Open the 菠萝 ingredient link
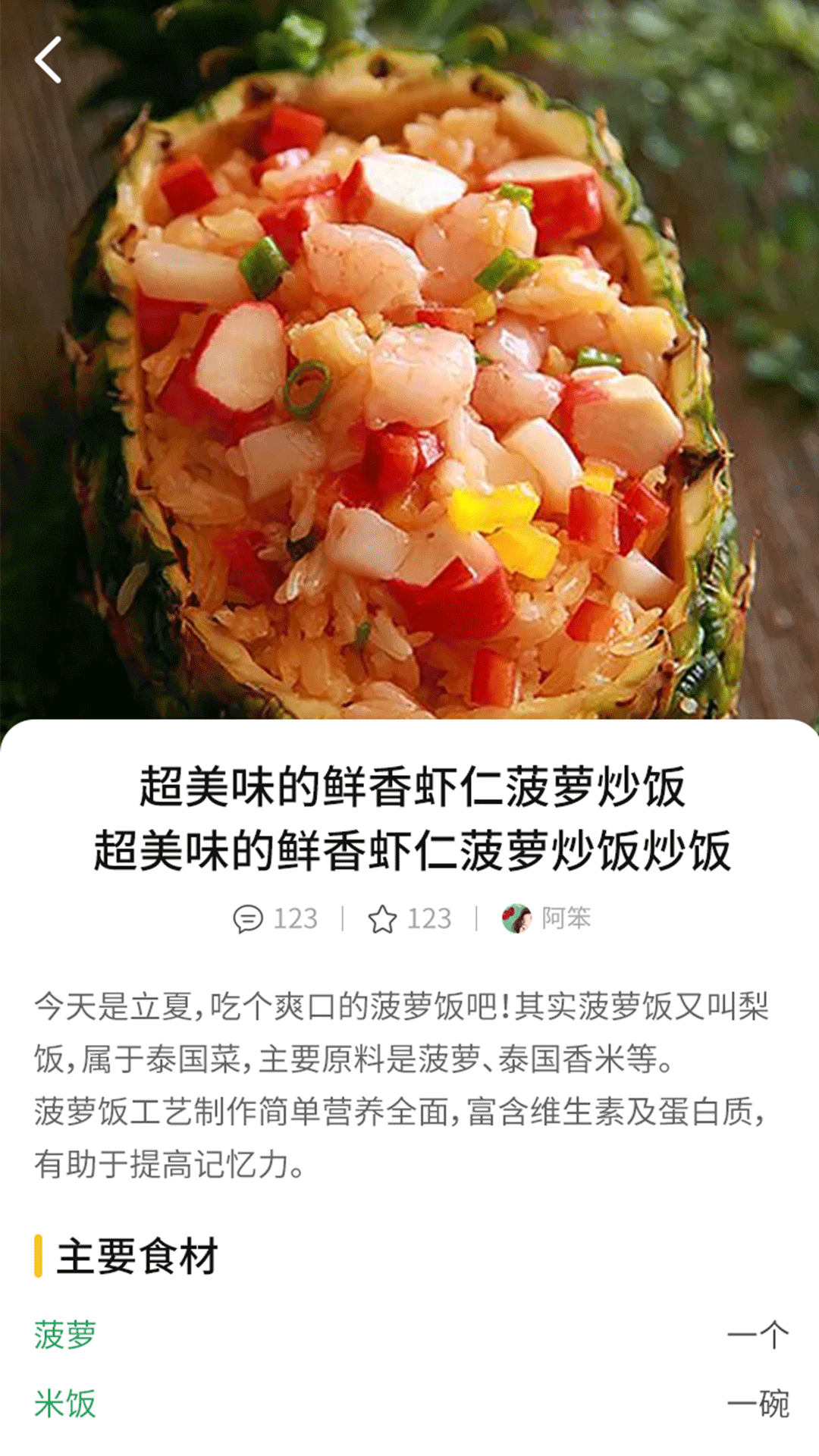The height and width of the screenshot is (1456, 819). tap(65, 1335)
